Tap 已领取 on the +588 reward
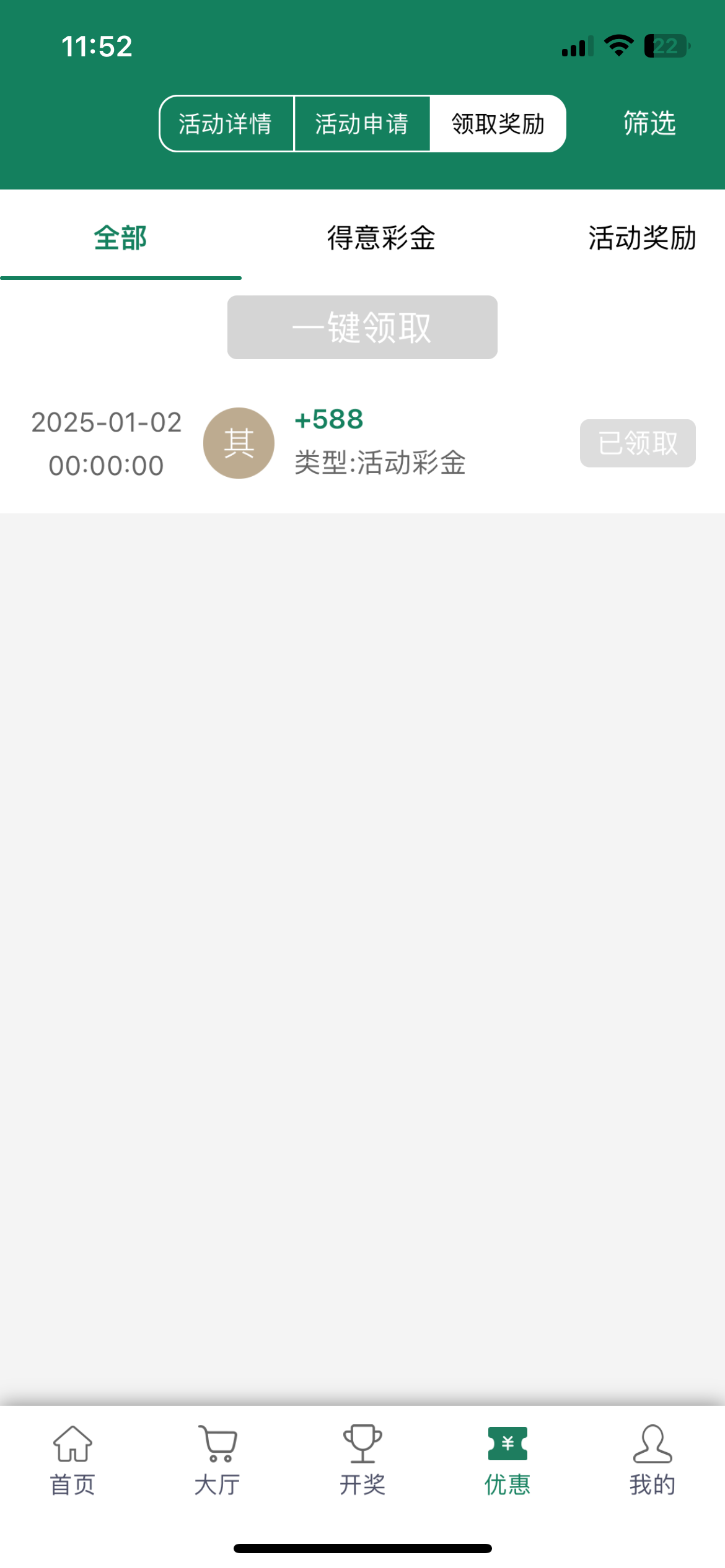This screenshot has width=725, height=1568. coord(638,443)
